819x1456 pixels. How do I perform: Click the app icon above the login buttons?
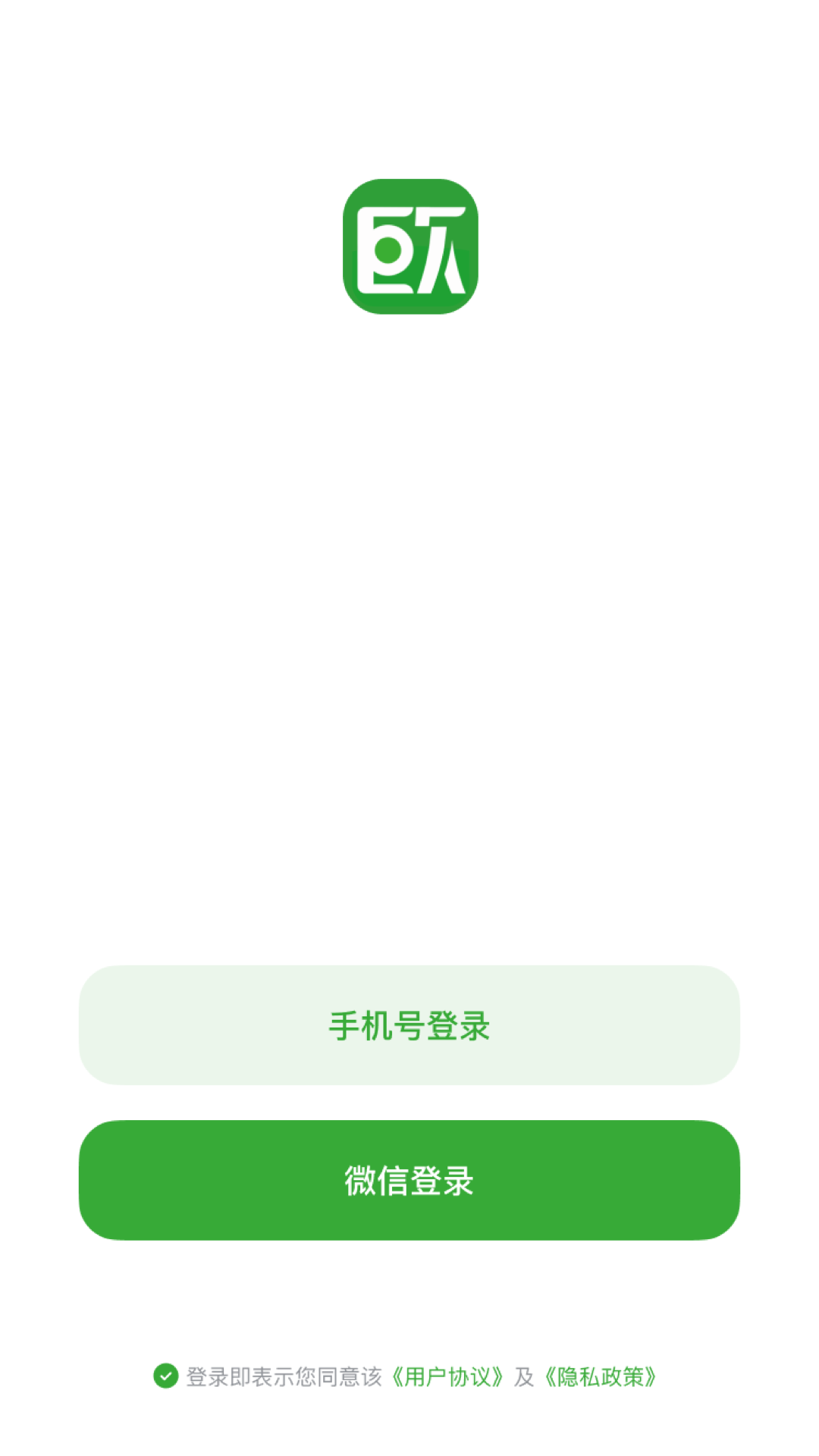pyautogui.click(x=409, y=248)
